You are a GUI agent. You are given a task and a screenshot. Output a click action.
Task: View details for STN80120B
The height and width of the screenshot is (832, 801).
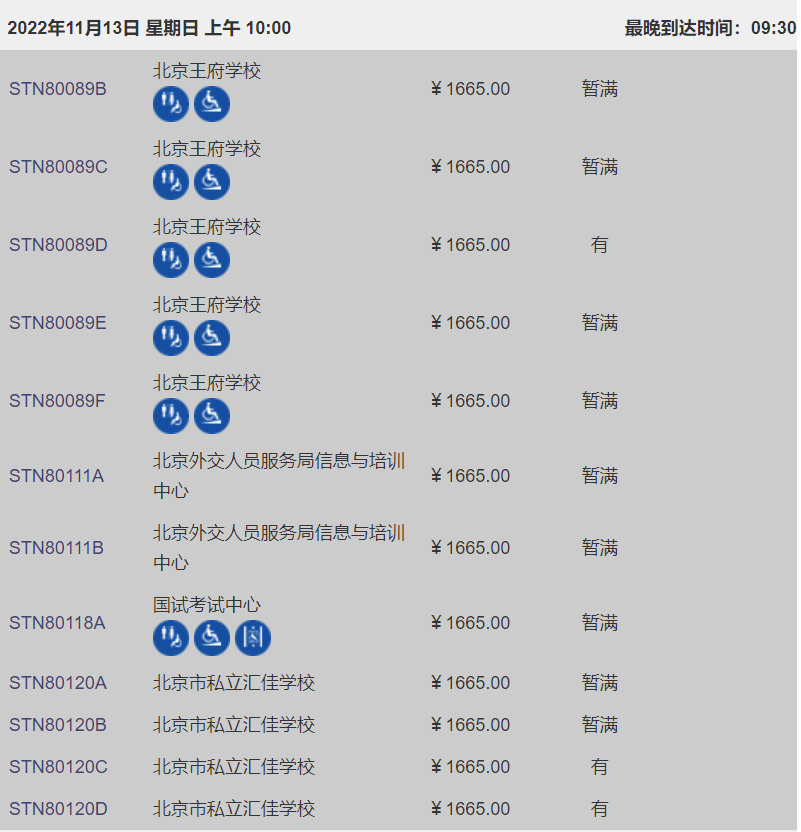pyautogui.click(x=58, y=725)
